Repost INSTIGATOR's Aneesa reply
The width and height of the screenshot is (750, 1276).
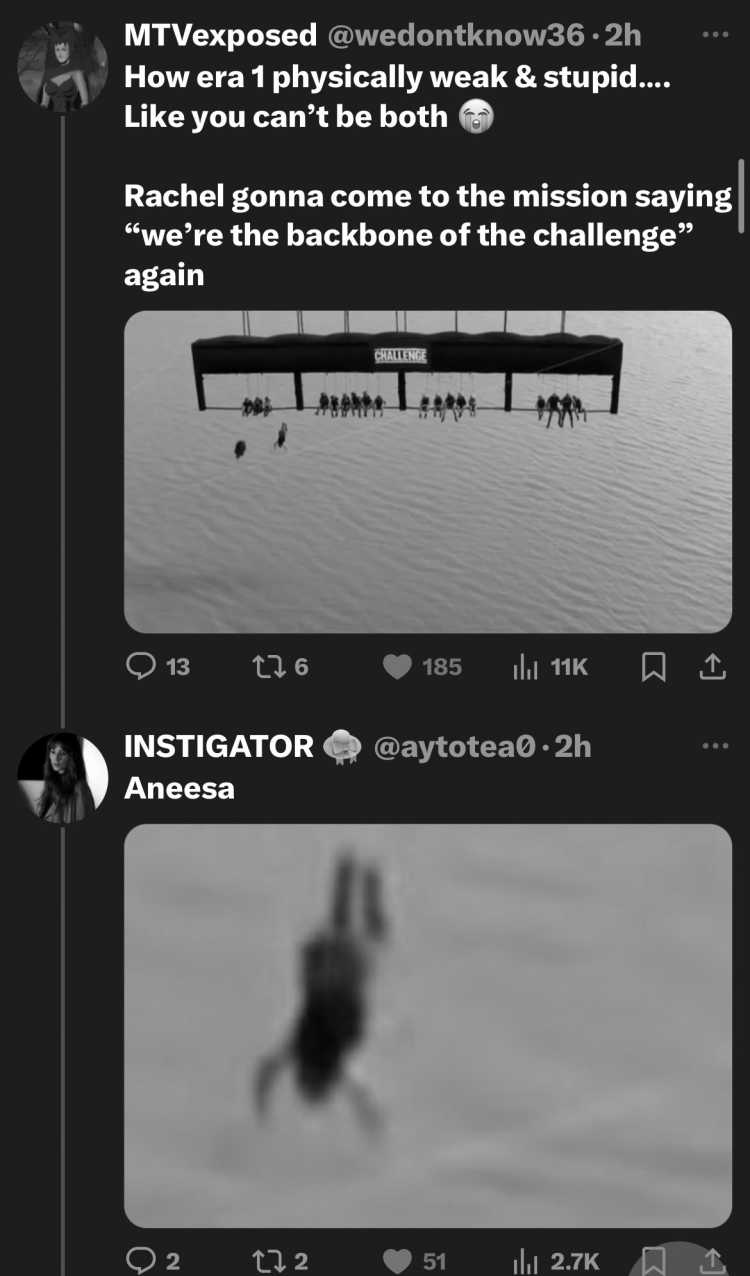(277, 1261)
